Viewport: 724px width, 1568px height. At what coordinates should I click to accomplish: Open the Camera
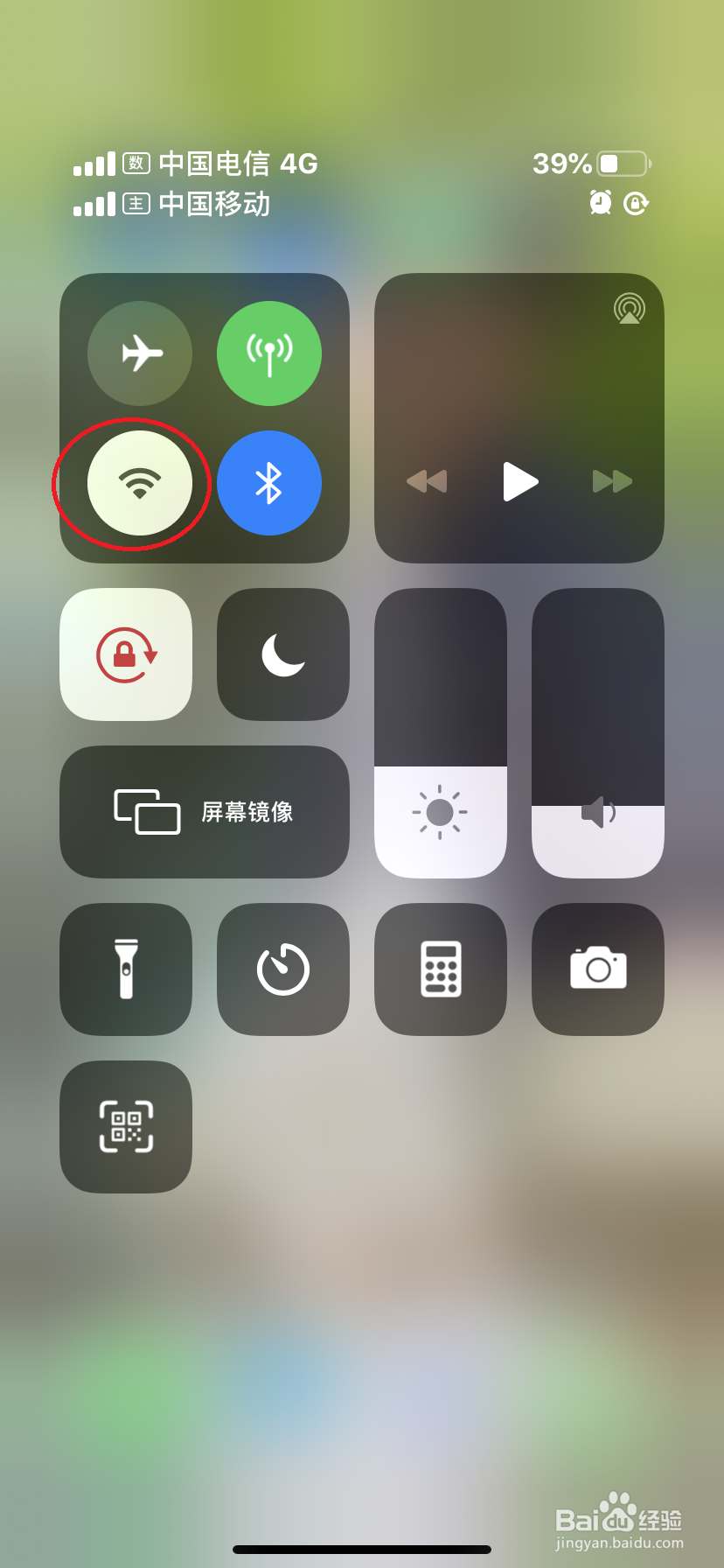click(597, 969)
